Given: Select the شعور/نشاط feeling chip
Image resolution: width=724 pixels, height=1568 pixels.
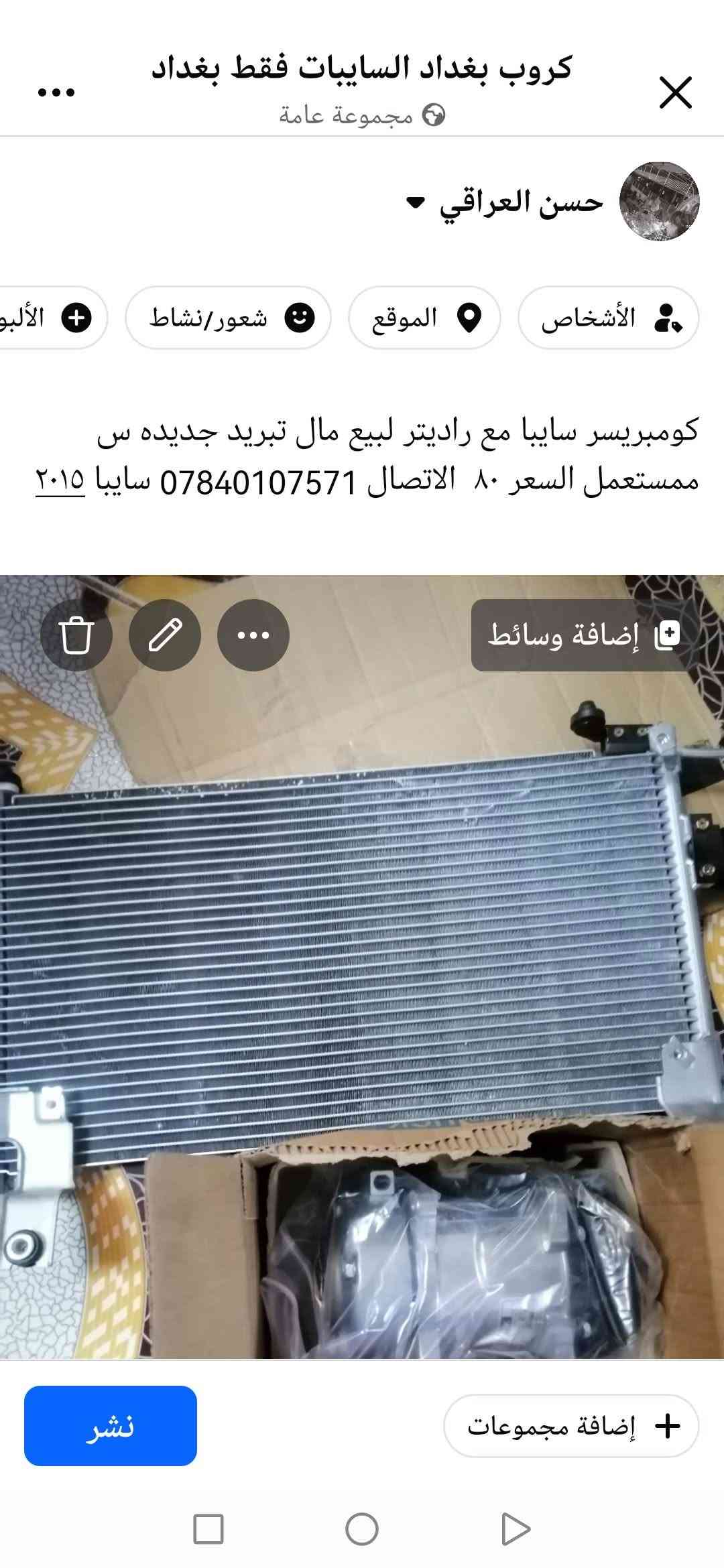Looking at the screenshot, I should pos(228,318).
